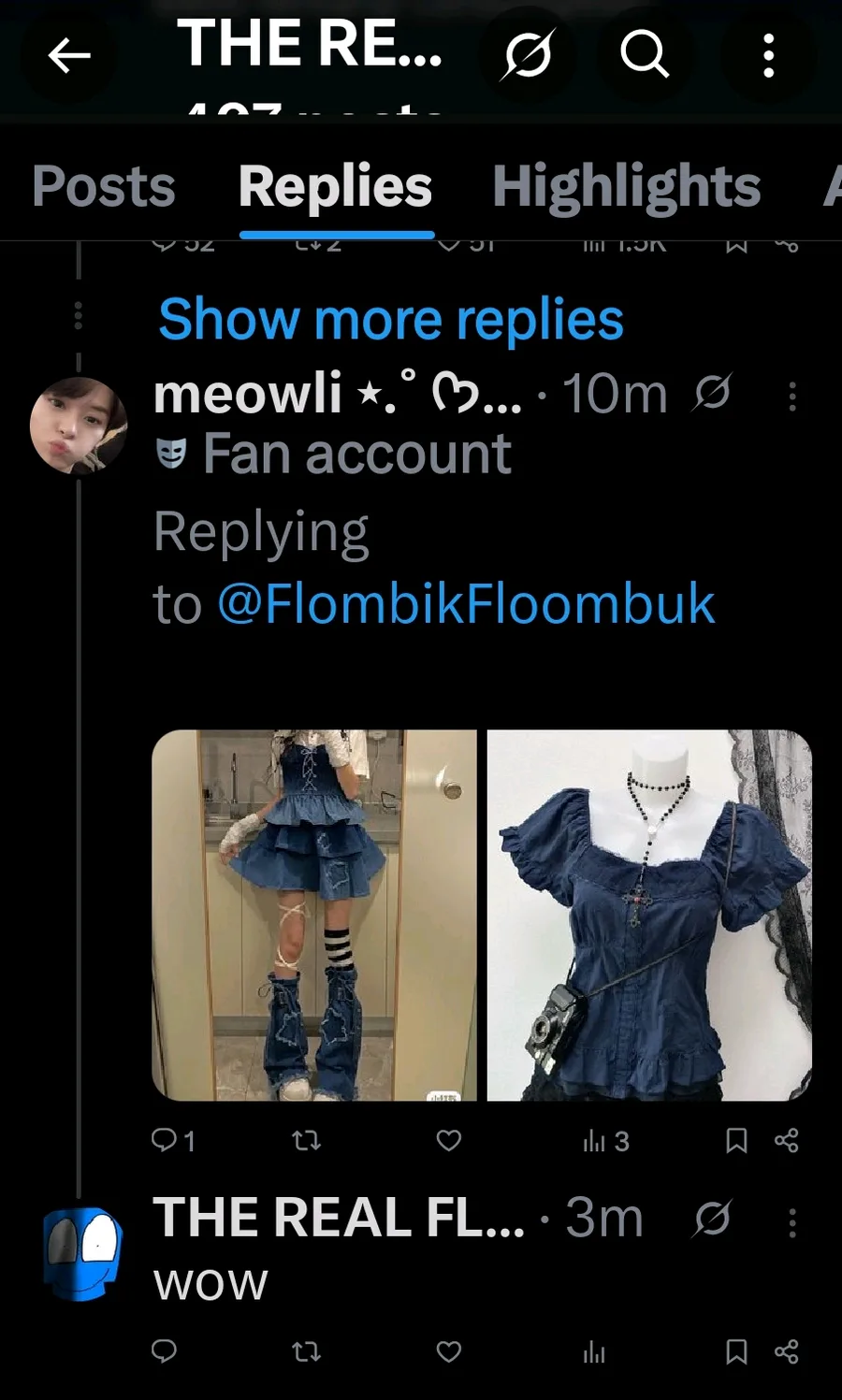Open the profile overflow menu

click(x=768, y=56)
